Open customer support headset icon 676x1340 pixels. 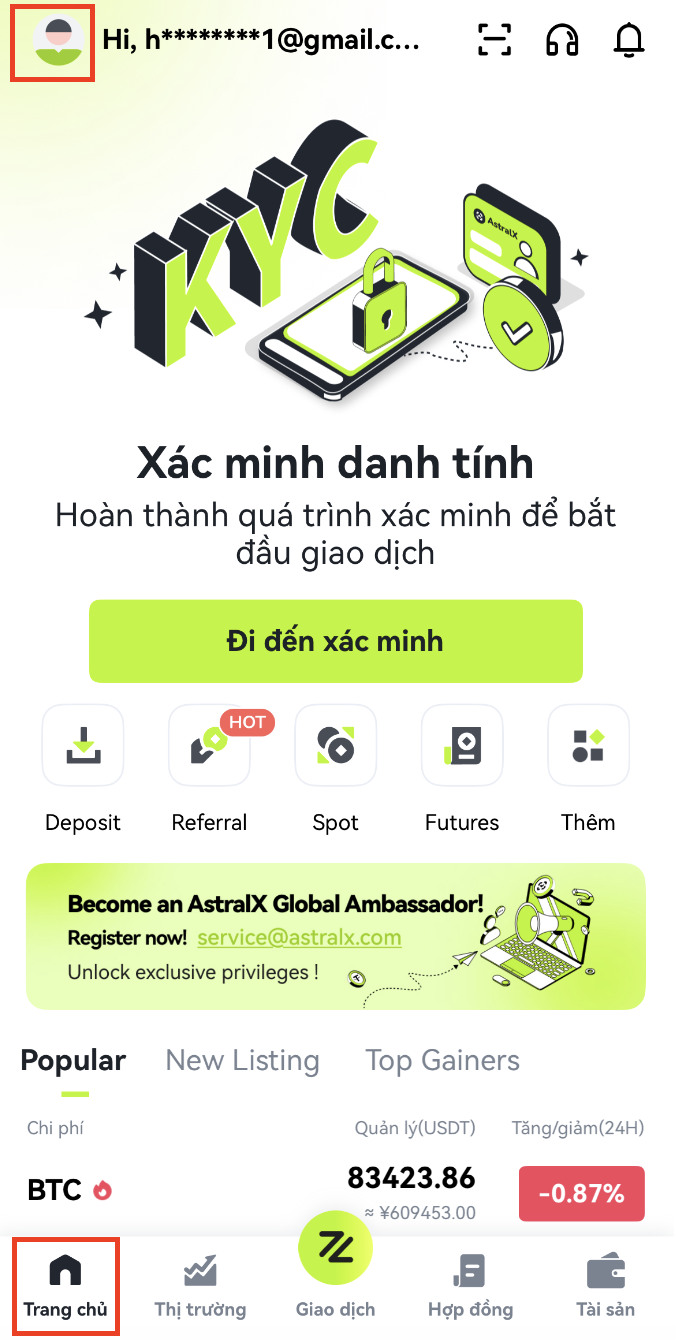562,39
